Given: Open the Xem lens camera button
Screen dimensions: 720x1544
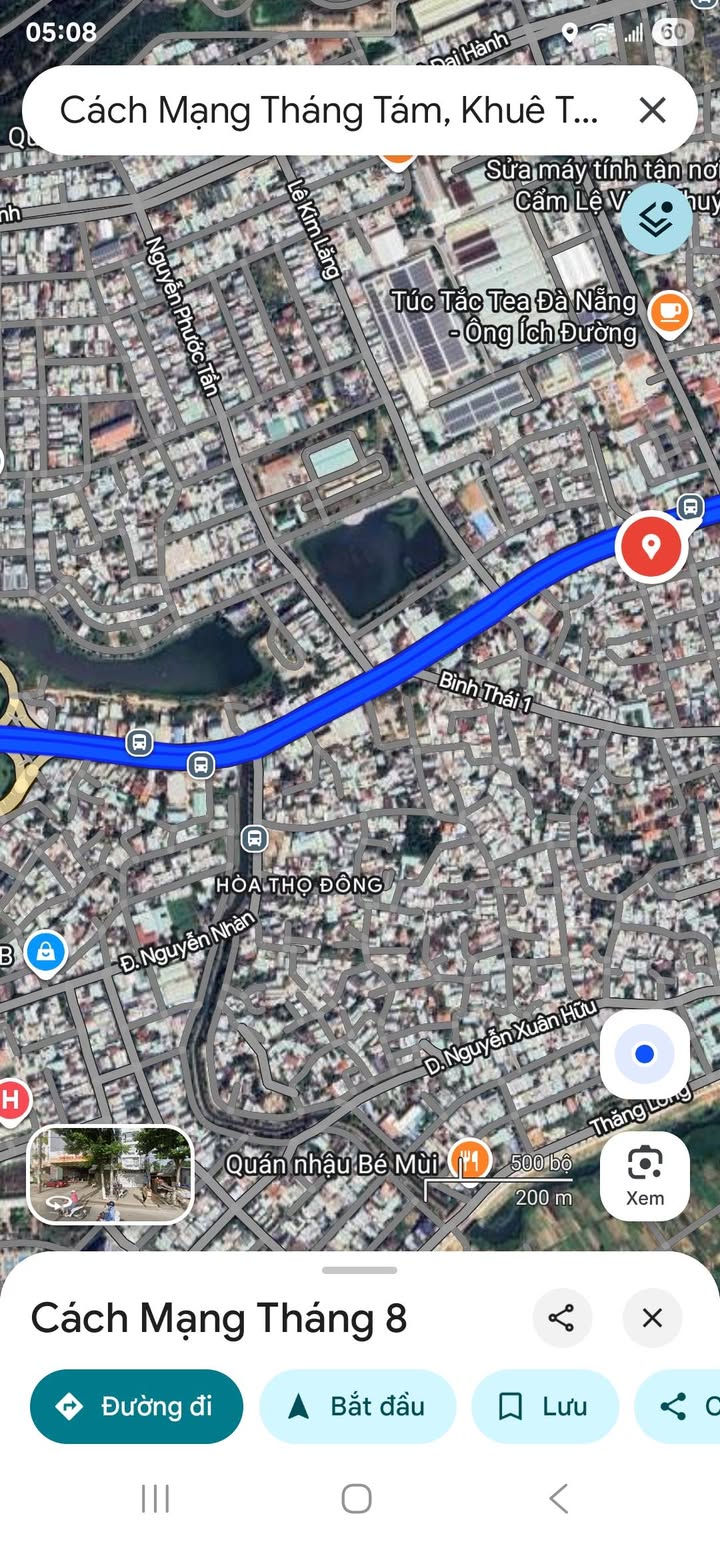Looking at the screenshot, I should pyautogui.click(x=645, y=1175).
